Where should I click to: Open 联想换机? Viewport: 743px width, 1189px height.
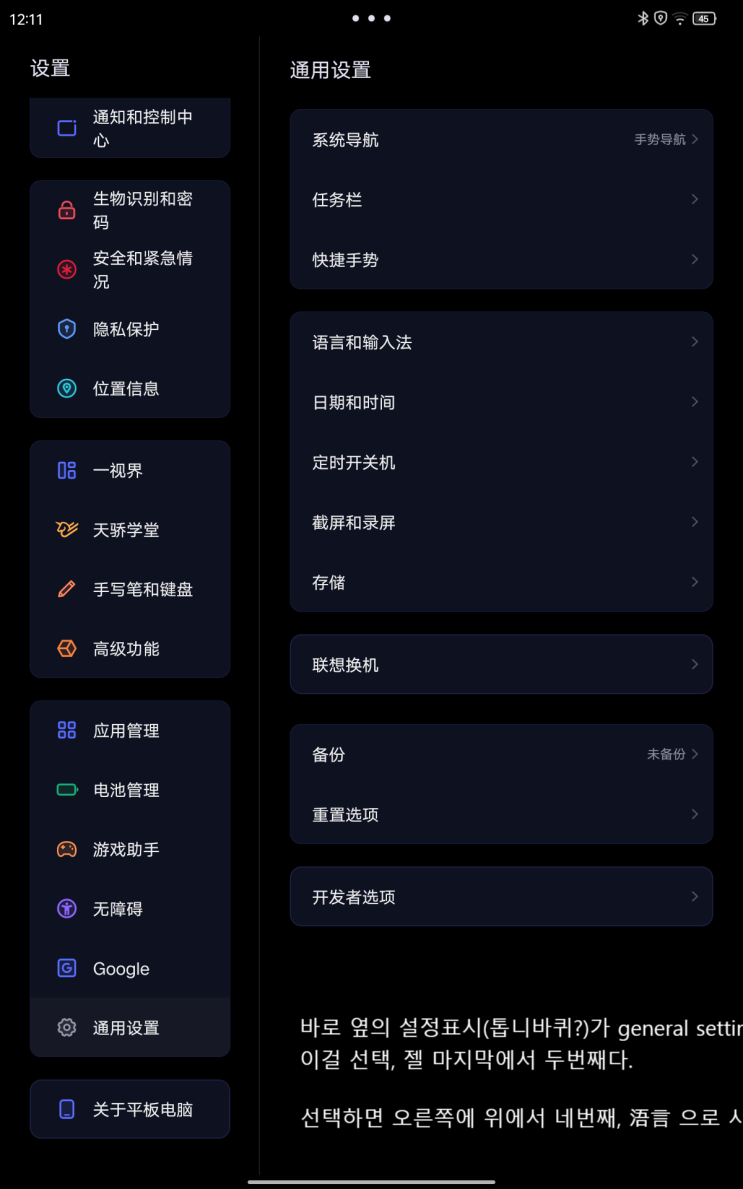tap(500, 664)
